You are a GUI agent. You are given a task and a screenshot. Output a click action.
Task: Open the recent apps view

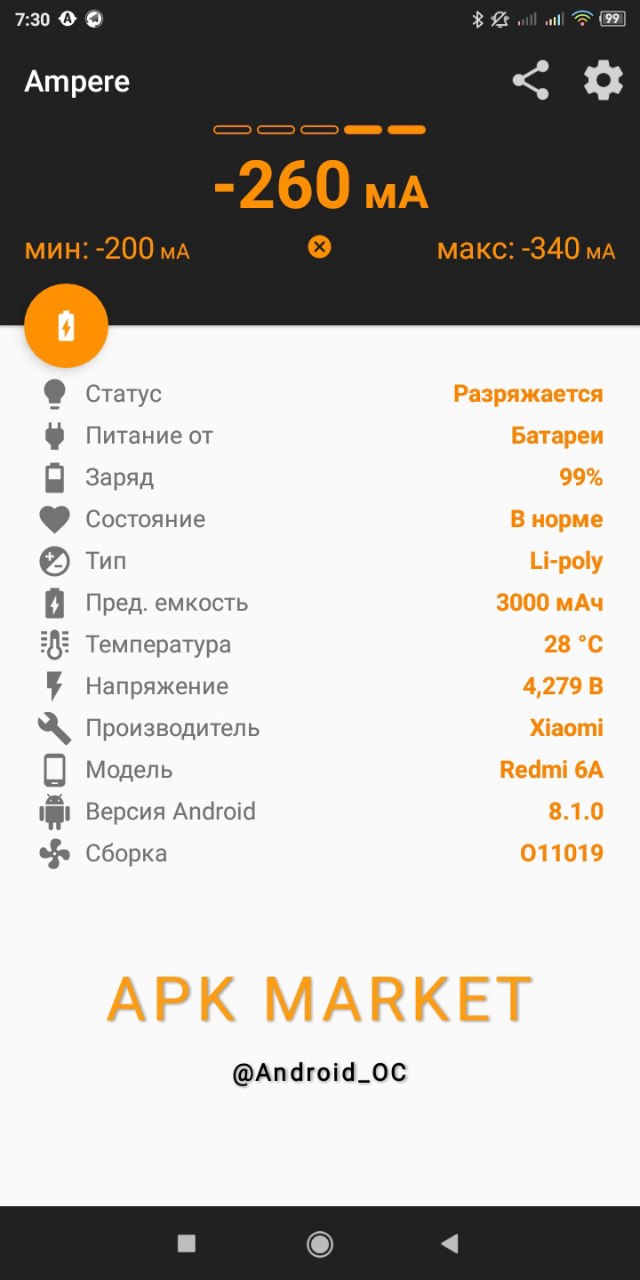tap(186, 1243)
